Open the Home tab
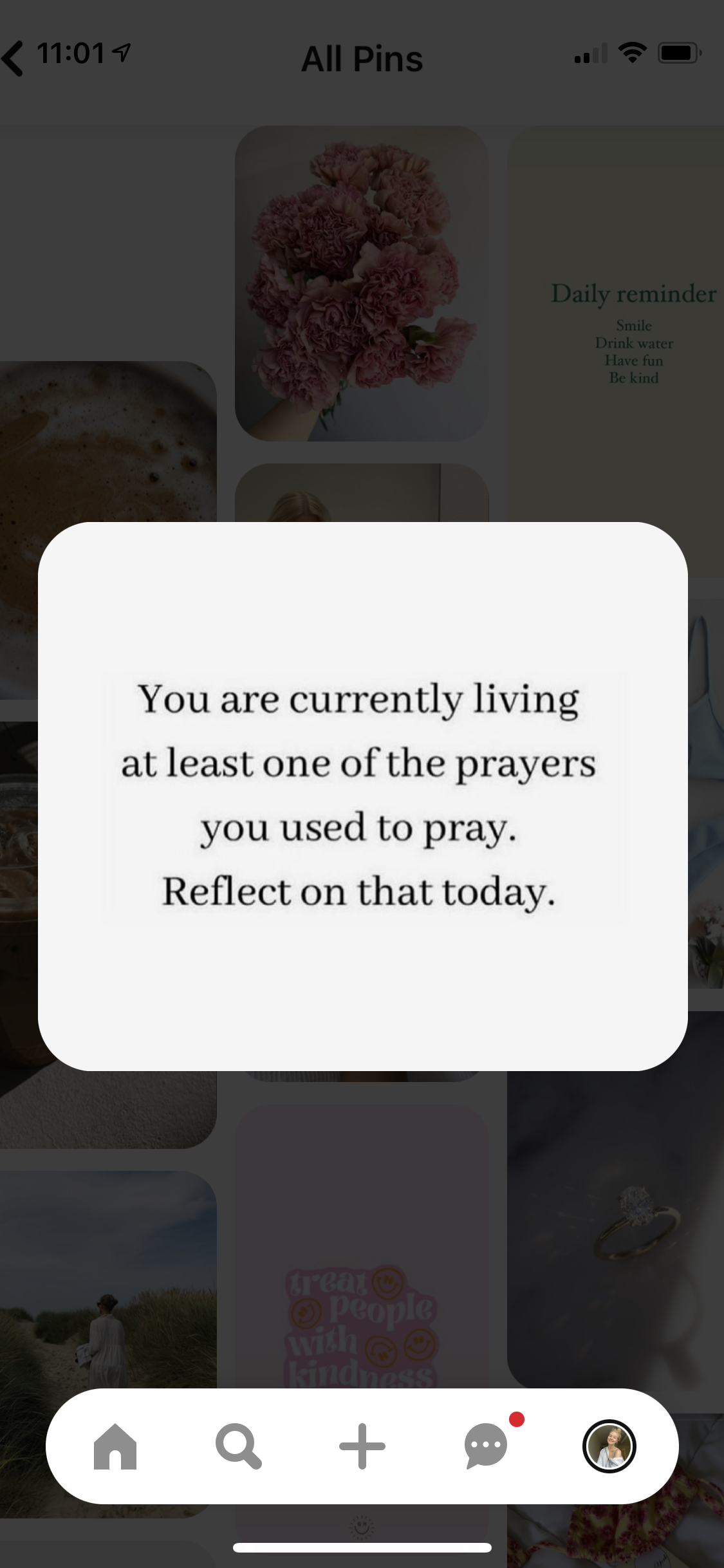Viewport: 724px width, 1568px height. (x=115, y=1446)
